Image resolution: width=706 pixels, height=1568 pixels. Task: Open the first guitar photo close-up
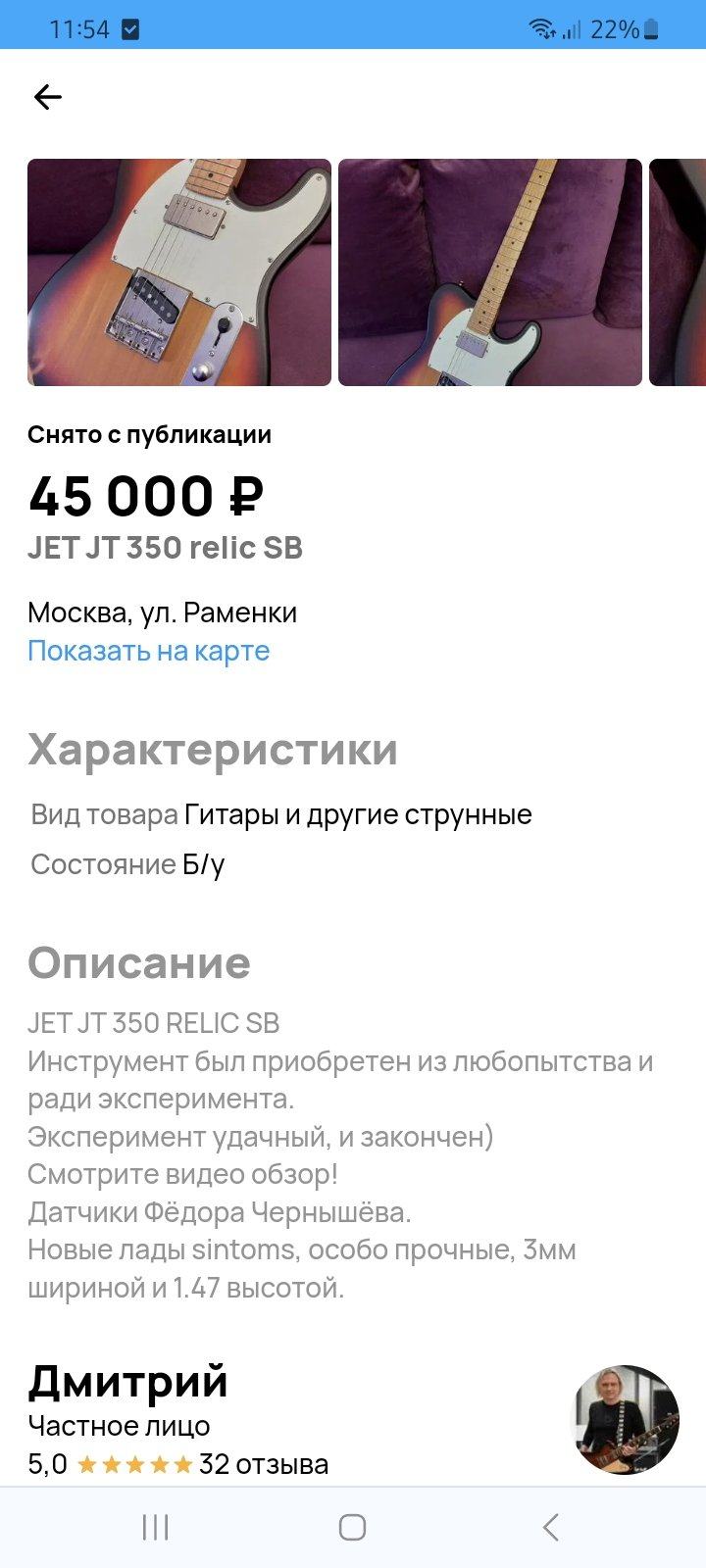click(x=179, y=272)
